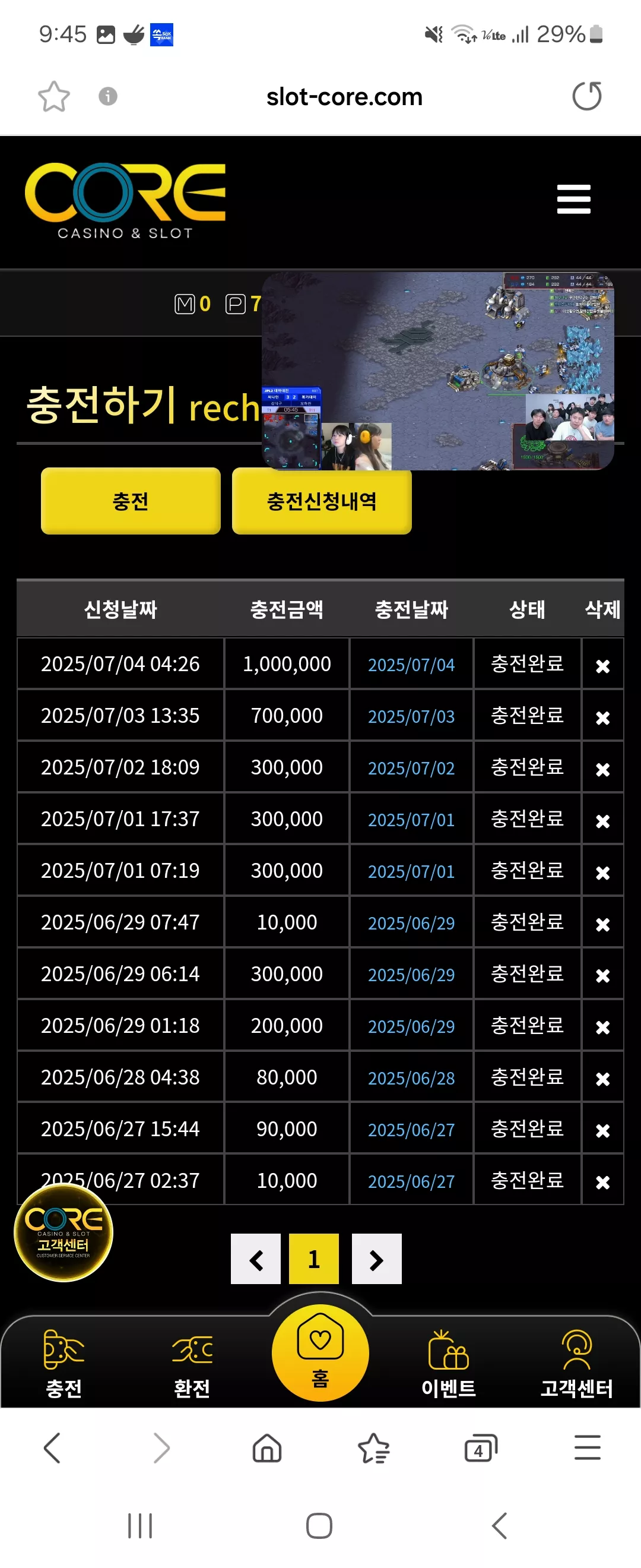Image resolution: width=641 pixels, height=1568 pixels.
Task: Tap the floating video player window
Action: (x=438, y=371)
